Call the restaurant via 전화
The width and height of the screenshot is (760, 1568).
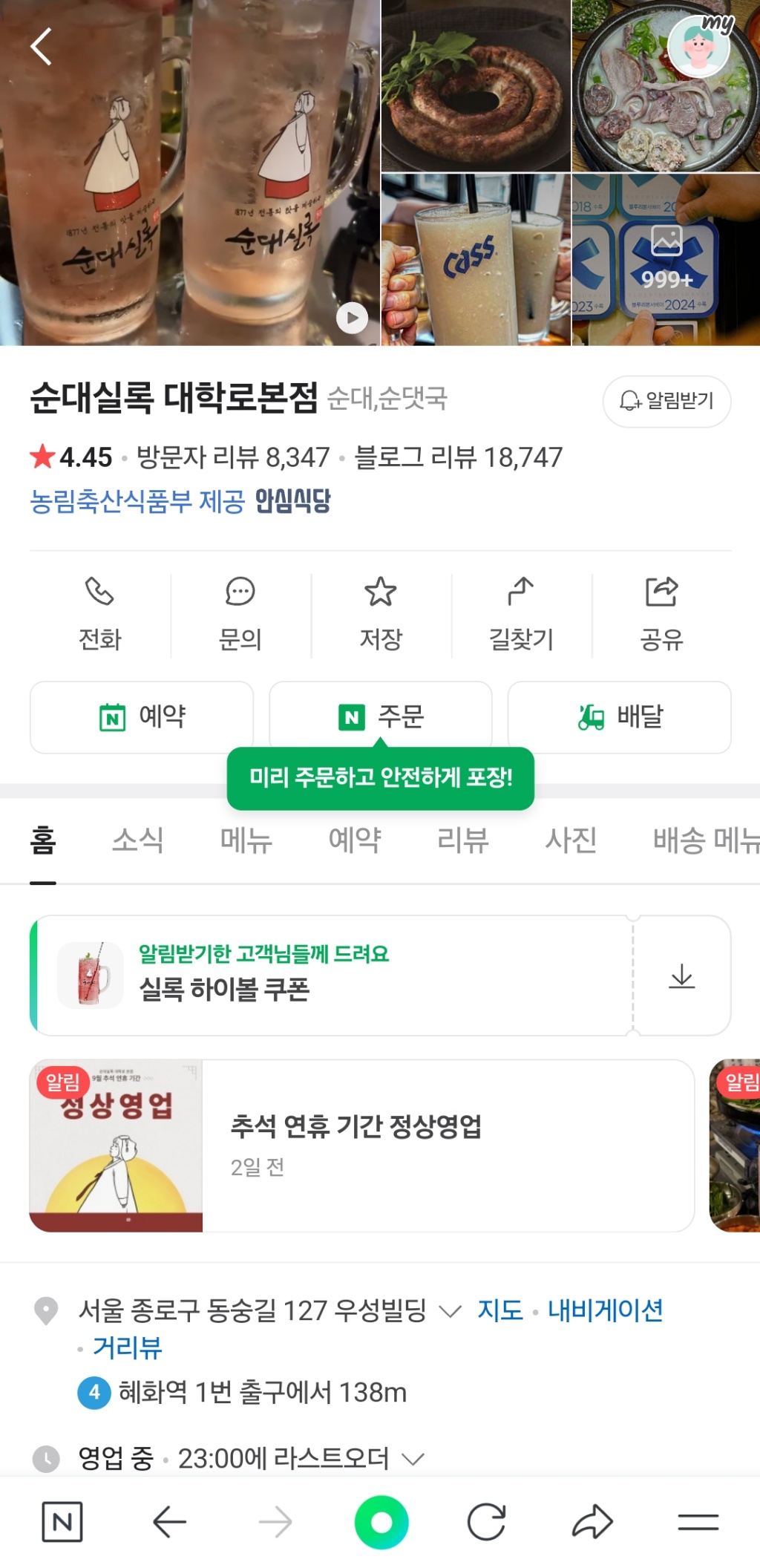pyautogui.click(x=100, y=615)
